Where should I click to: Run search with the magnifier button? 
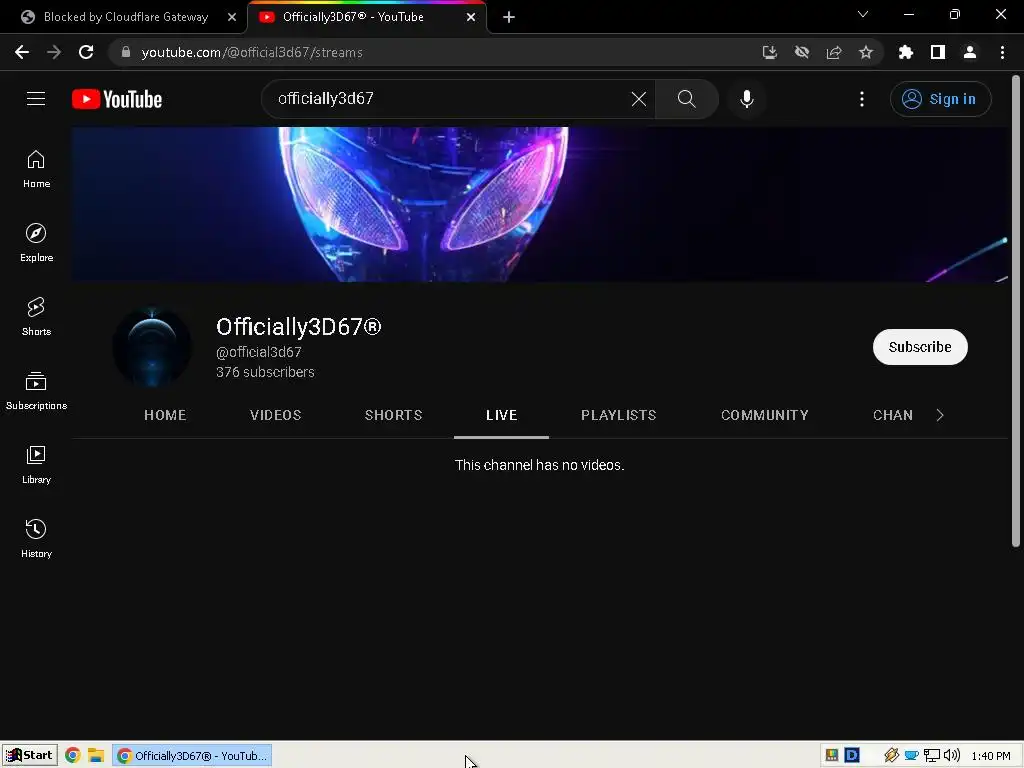point(686,99)
